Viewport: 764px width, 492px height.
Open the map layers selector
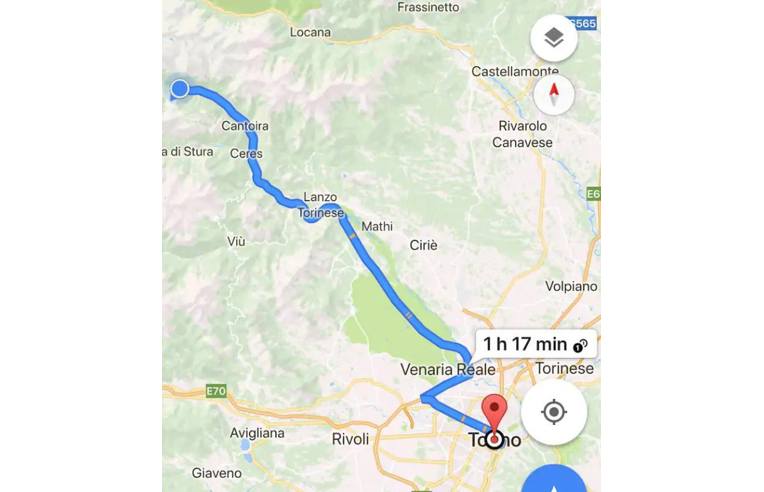point(554,39)
